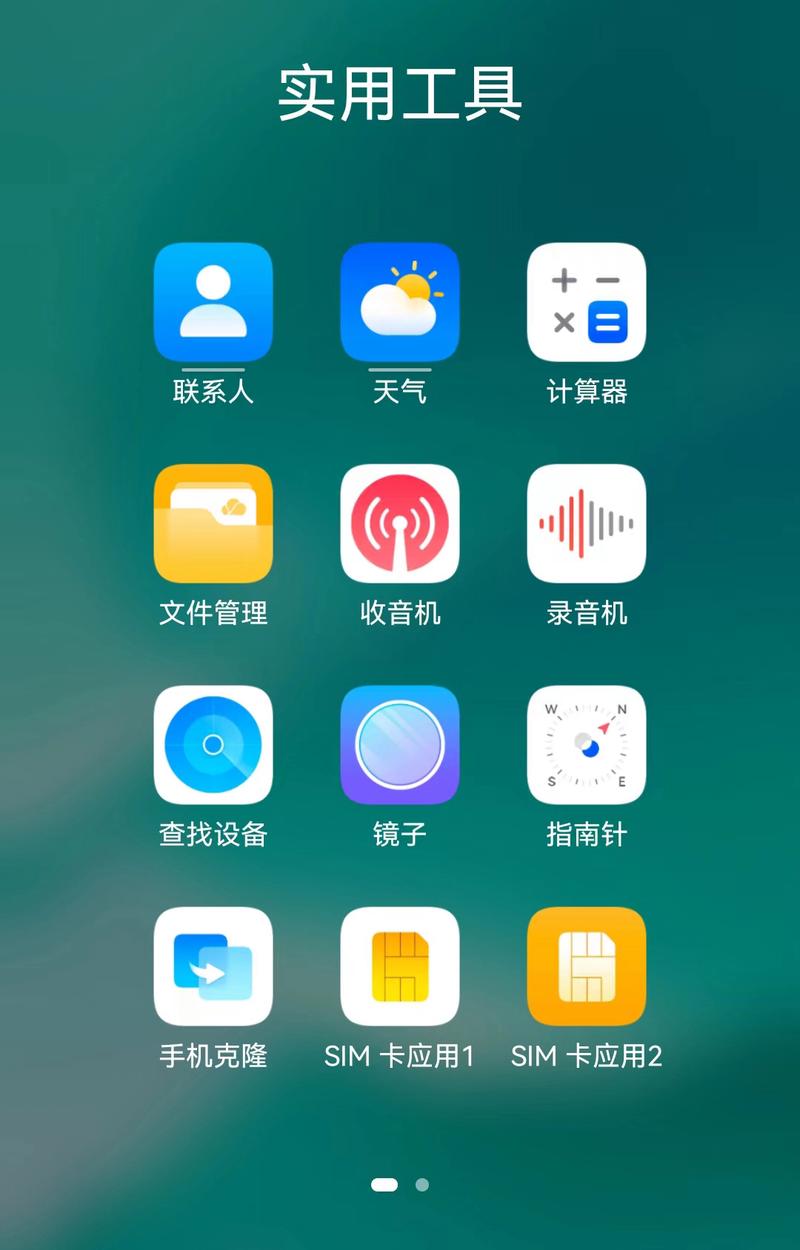800x1250 pixels.
Task: Open 查找设备 find device app
Action: 214,746
